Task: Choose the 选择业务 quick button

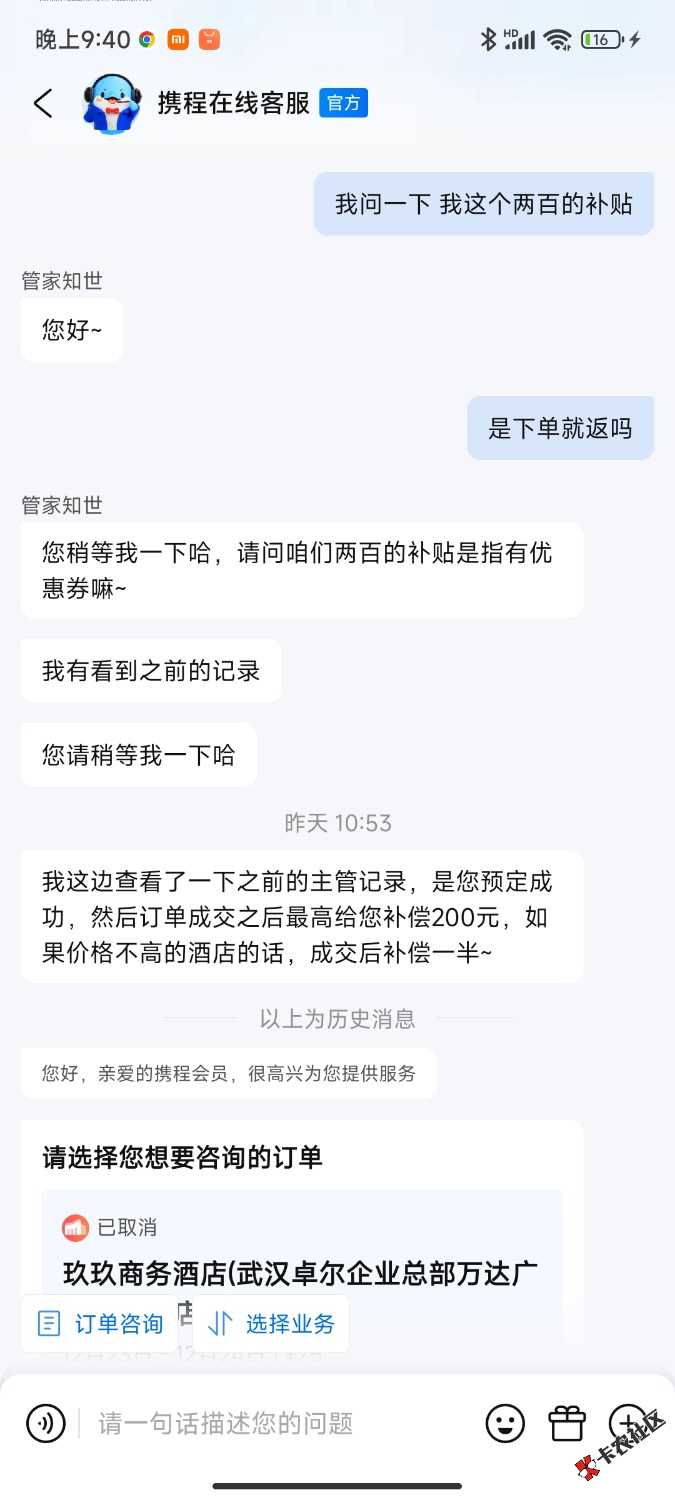Action: click(x=271, y=1324)
